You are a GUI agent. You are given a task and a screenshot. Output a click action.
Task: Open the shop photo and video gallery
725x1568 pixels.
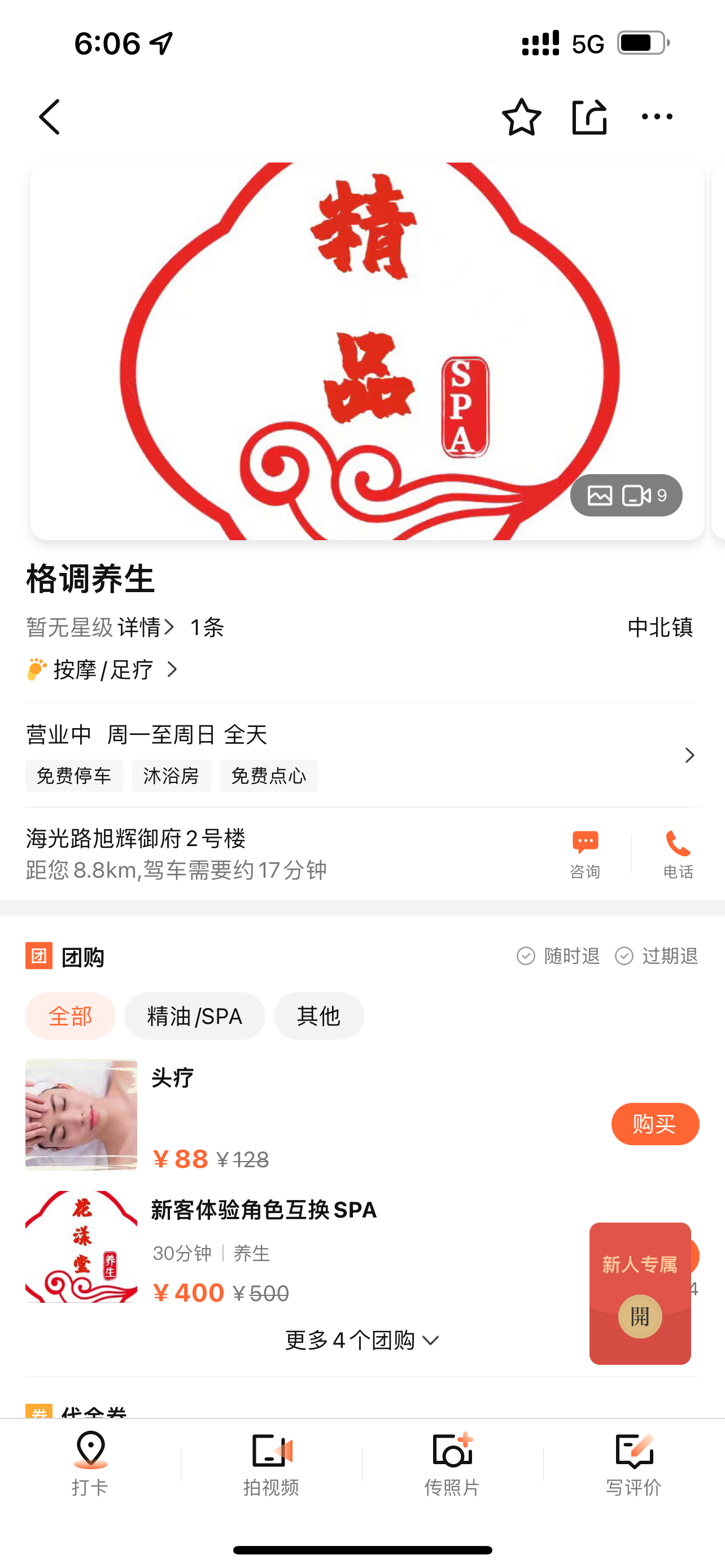click(626, 496)
